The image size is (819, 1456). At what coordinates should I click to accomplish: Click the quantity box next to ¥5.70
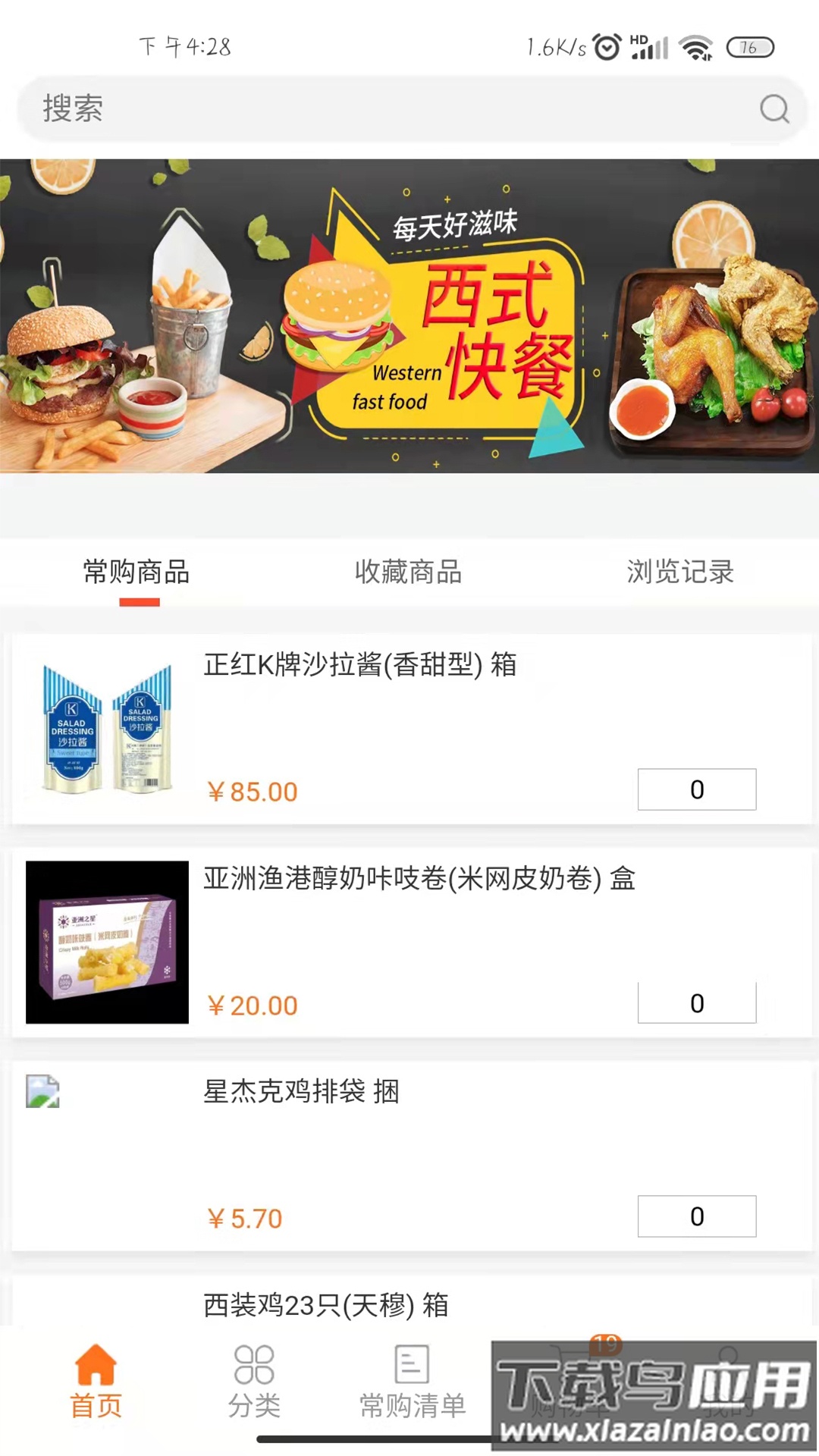pos(696,1216)
